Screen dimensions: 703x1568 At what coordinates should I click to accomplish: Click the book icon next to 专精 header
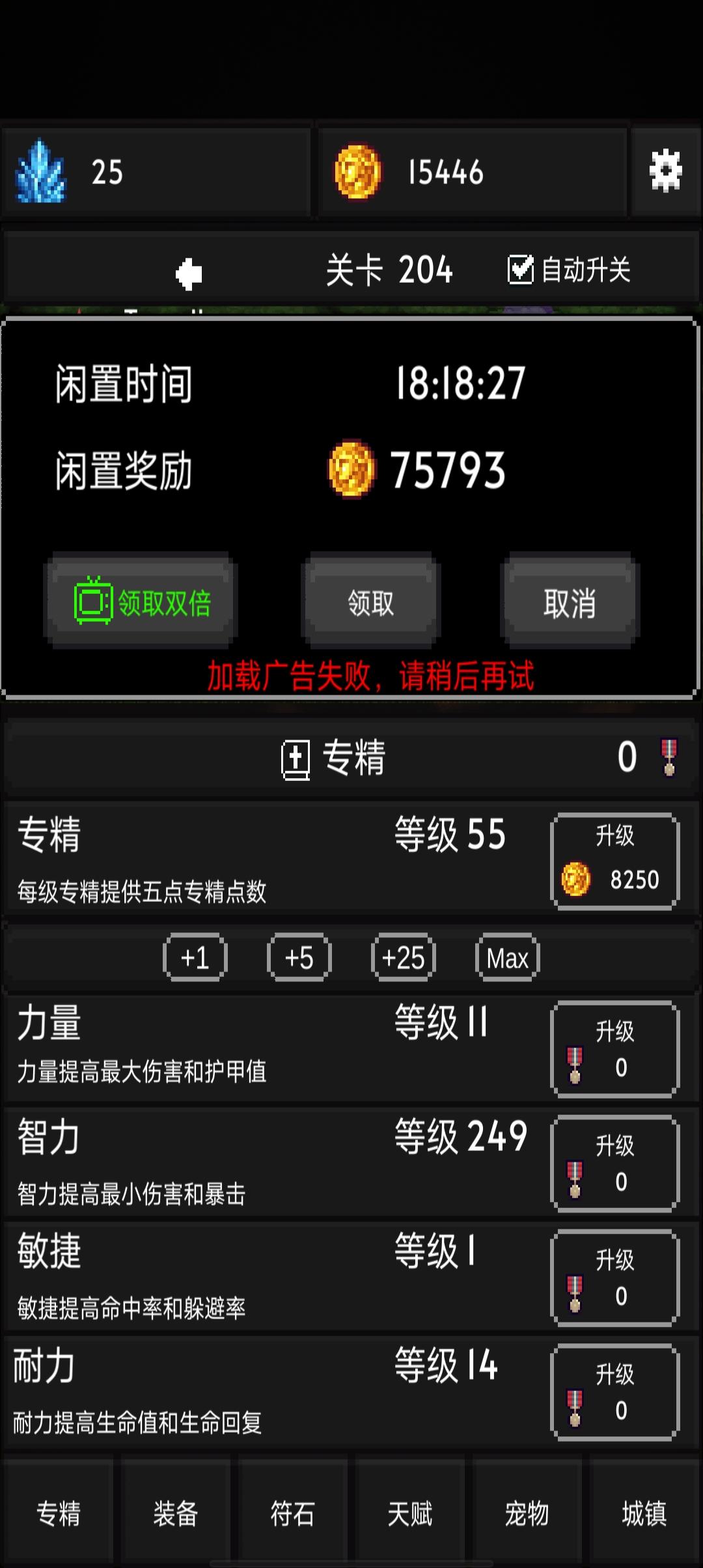click(296, 759)
